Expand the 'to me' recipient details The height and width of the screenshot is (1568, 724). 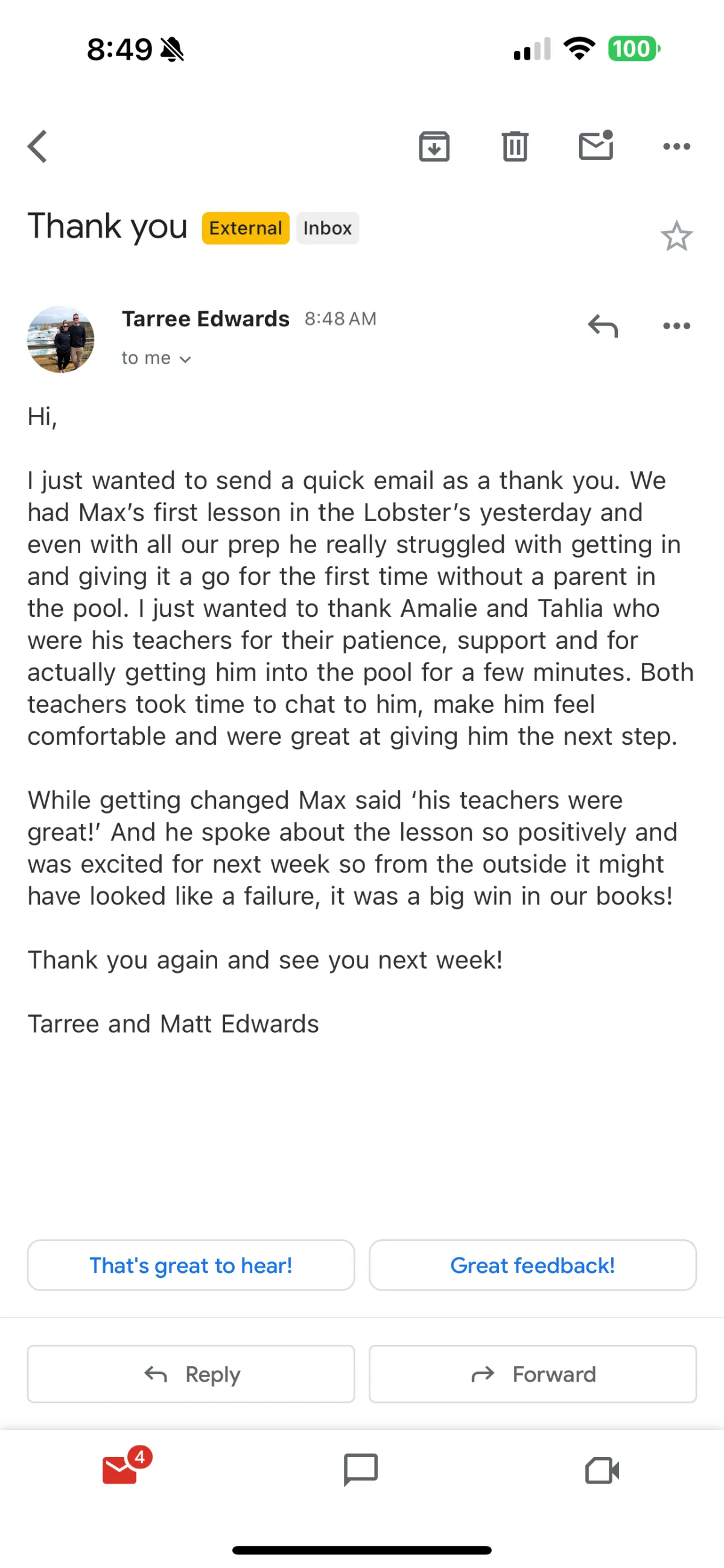[156, 358]
